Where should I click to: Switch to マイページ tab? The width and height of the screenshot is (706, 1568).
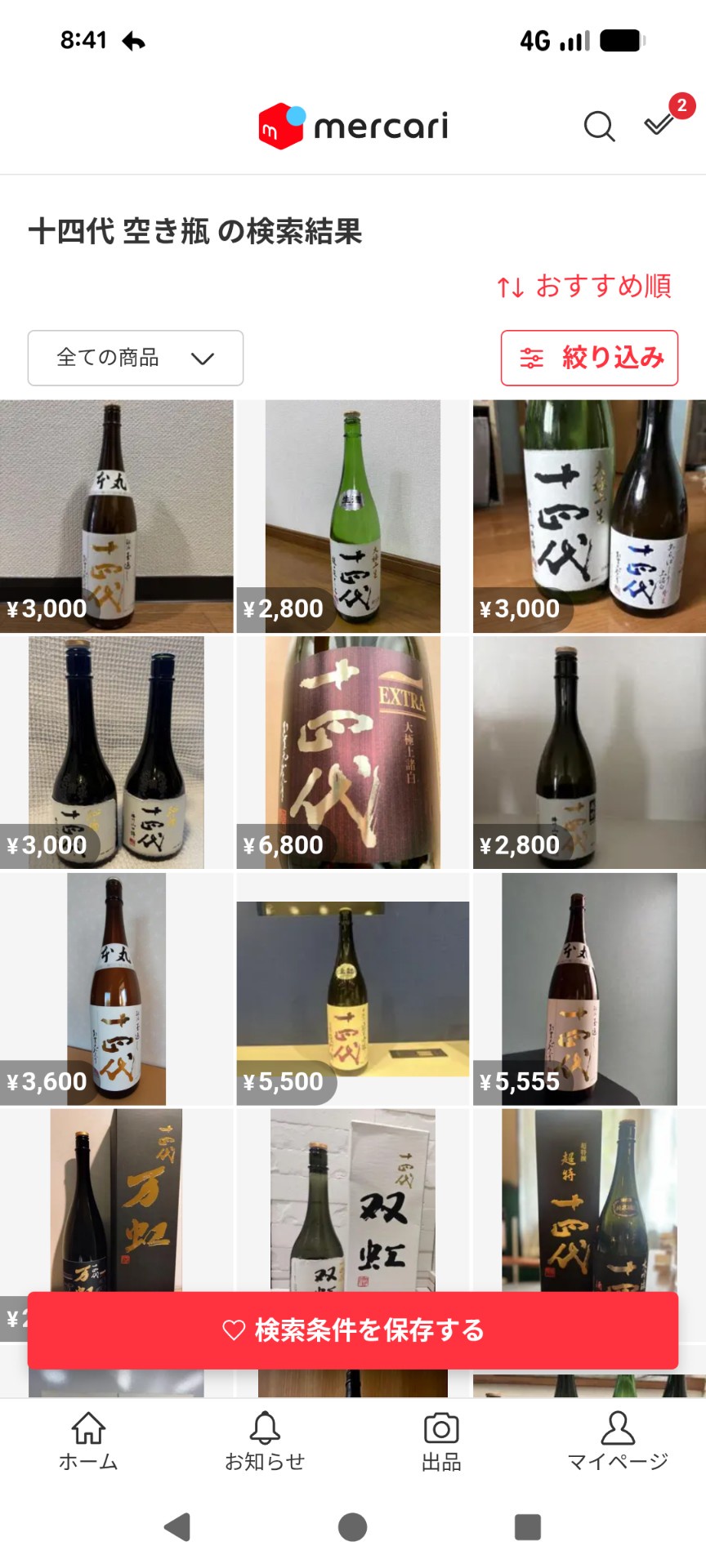618,1441
